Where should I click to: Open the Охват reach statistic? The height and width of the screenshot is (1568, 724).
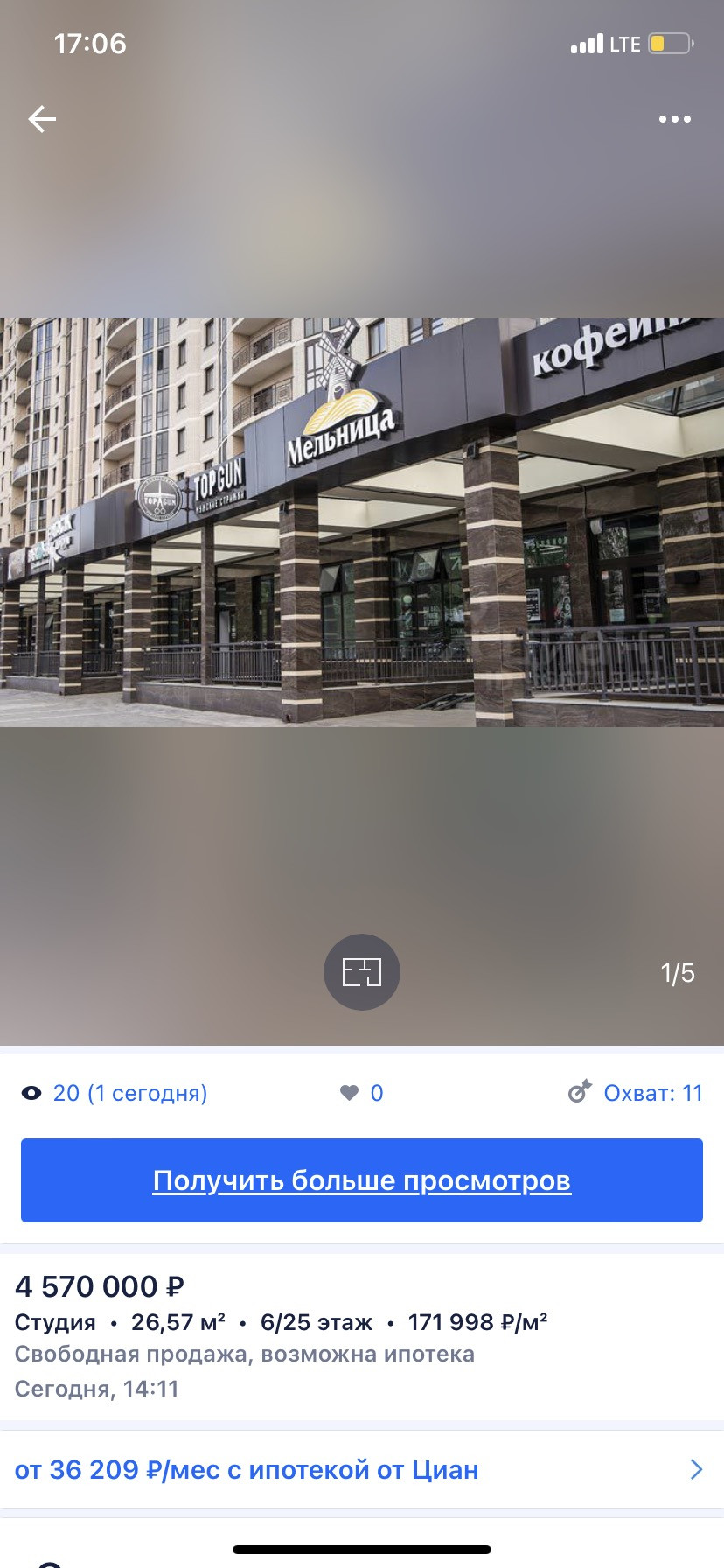pyautogui.click(x=636, y=1093)
